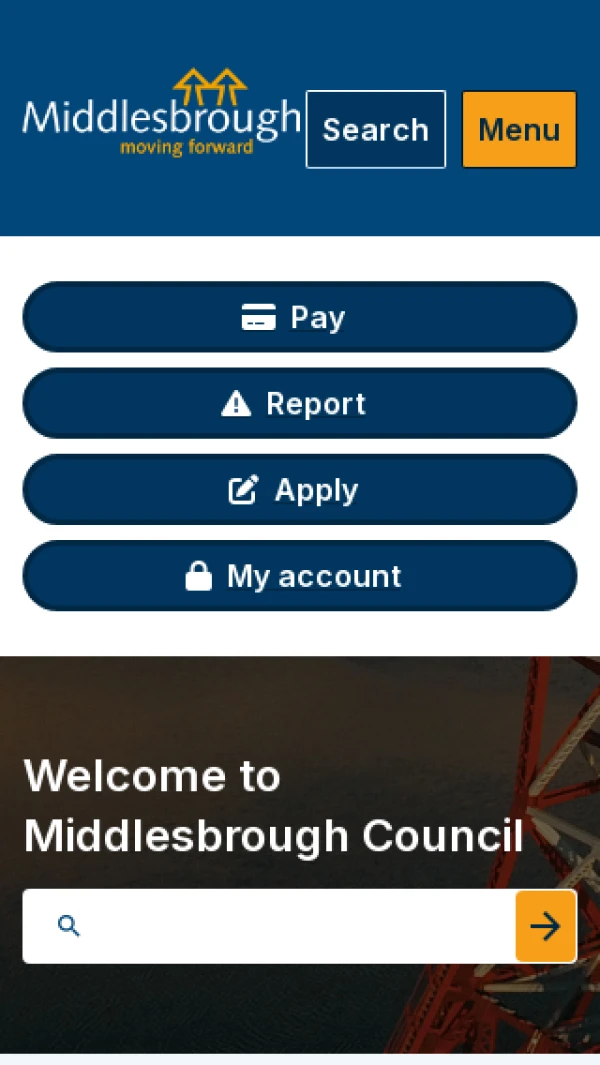Select the Pay button

299,317
